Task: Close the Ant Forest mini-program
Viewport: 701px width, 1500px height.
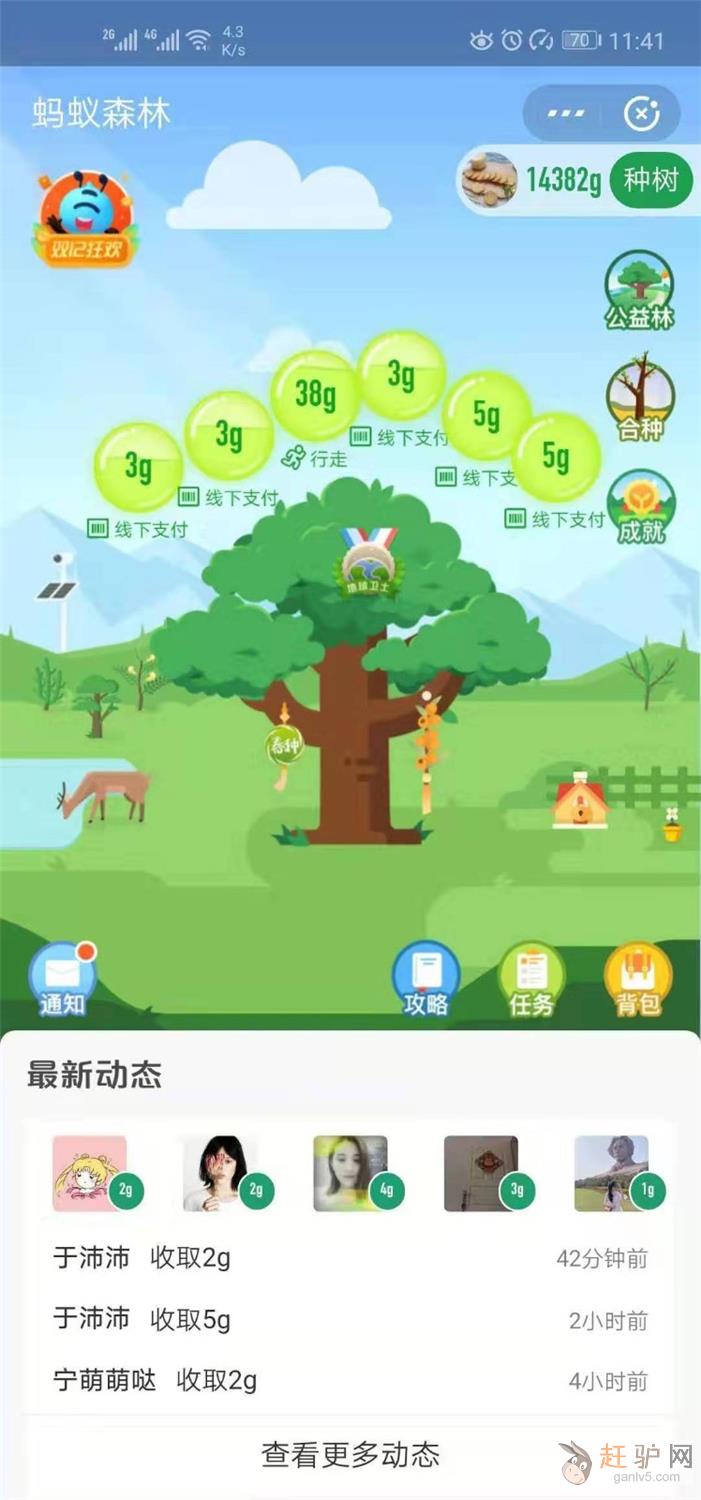Action: point(641,114)
